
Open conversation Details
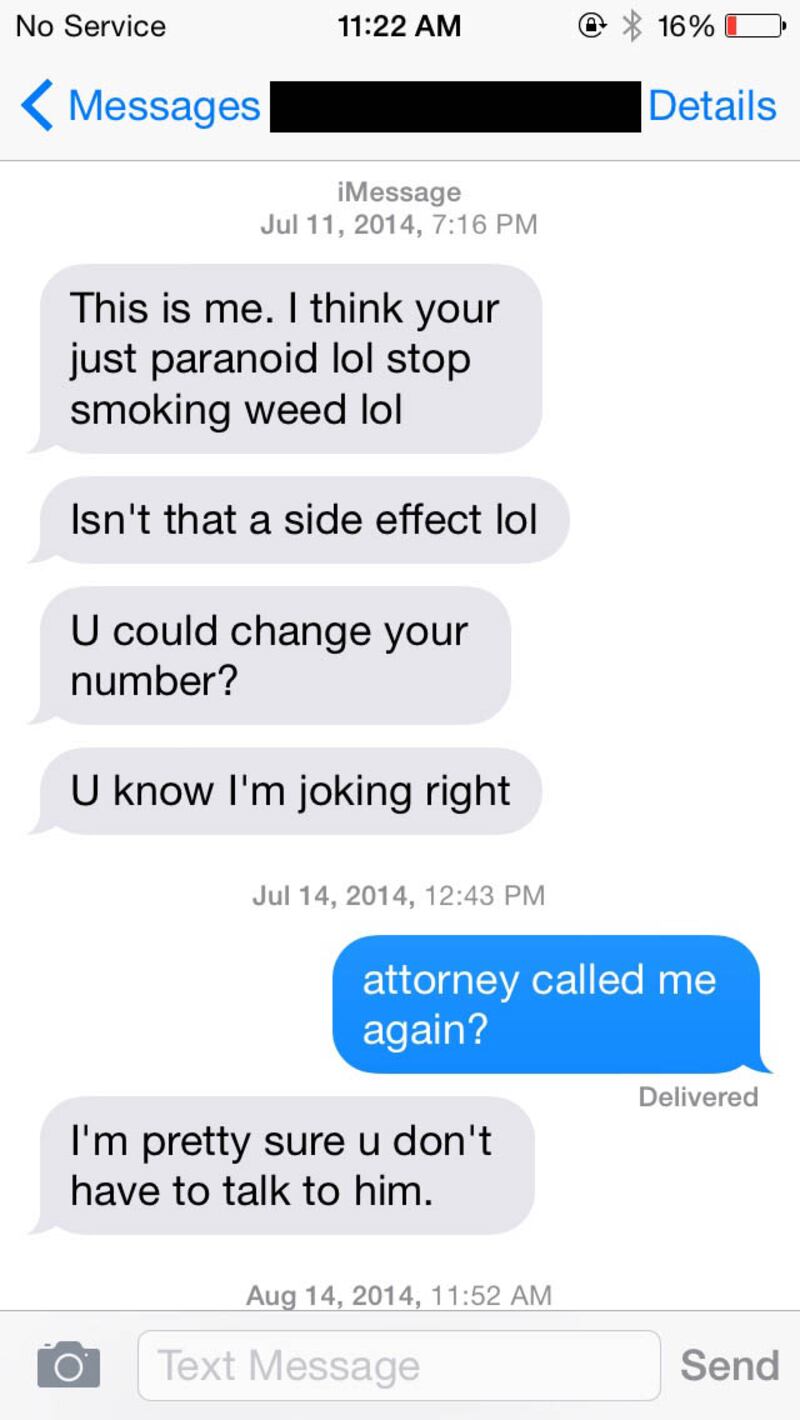click(711, 106)
